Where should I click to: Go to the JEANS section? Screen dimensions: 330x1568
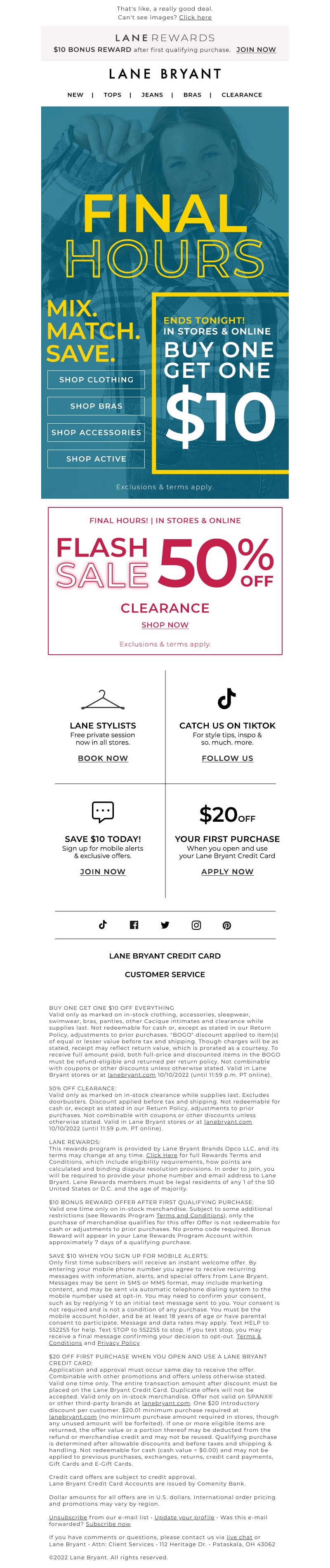coord(152,95)
